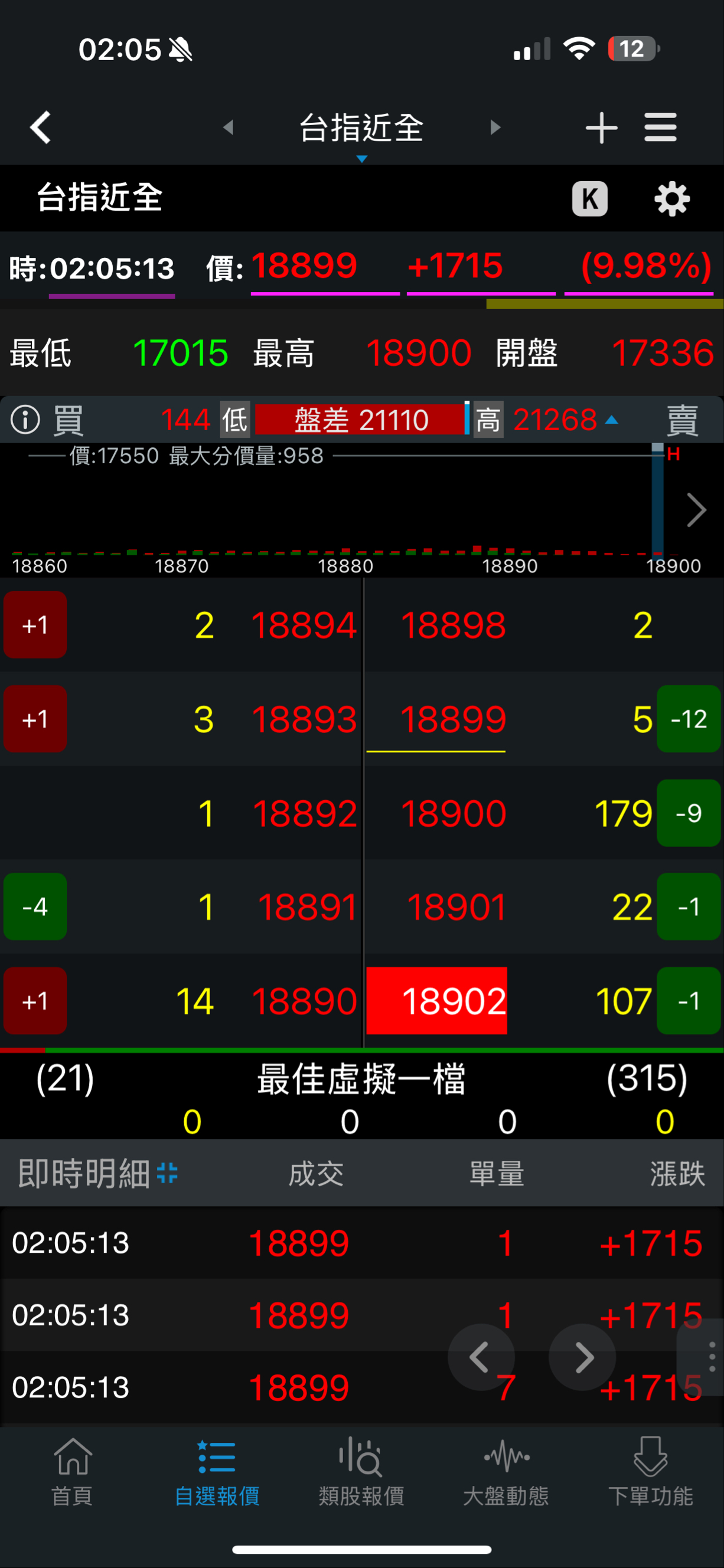
Task: Open the hamburger menu
Action: pyautogui.click(x=660, y=128)
